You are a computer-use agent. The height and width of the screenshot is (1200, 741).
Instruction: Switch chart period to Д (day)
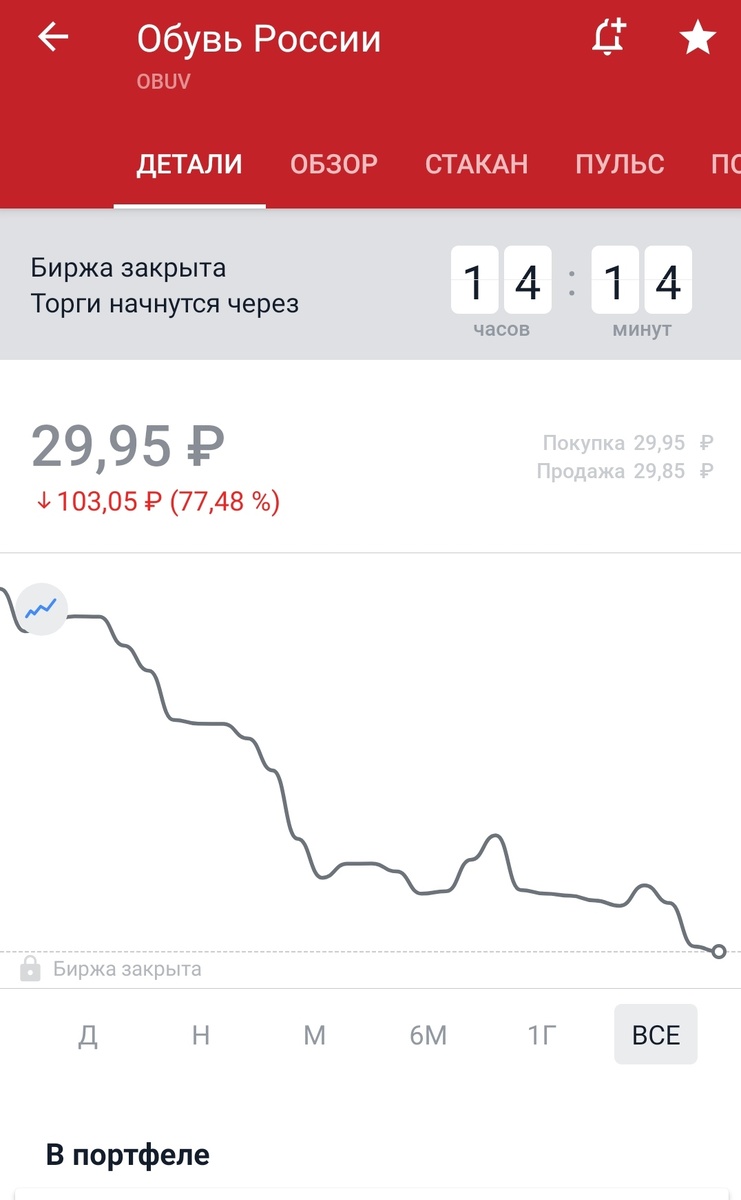click(89, 1035)
